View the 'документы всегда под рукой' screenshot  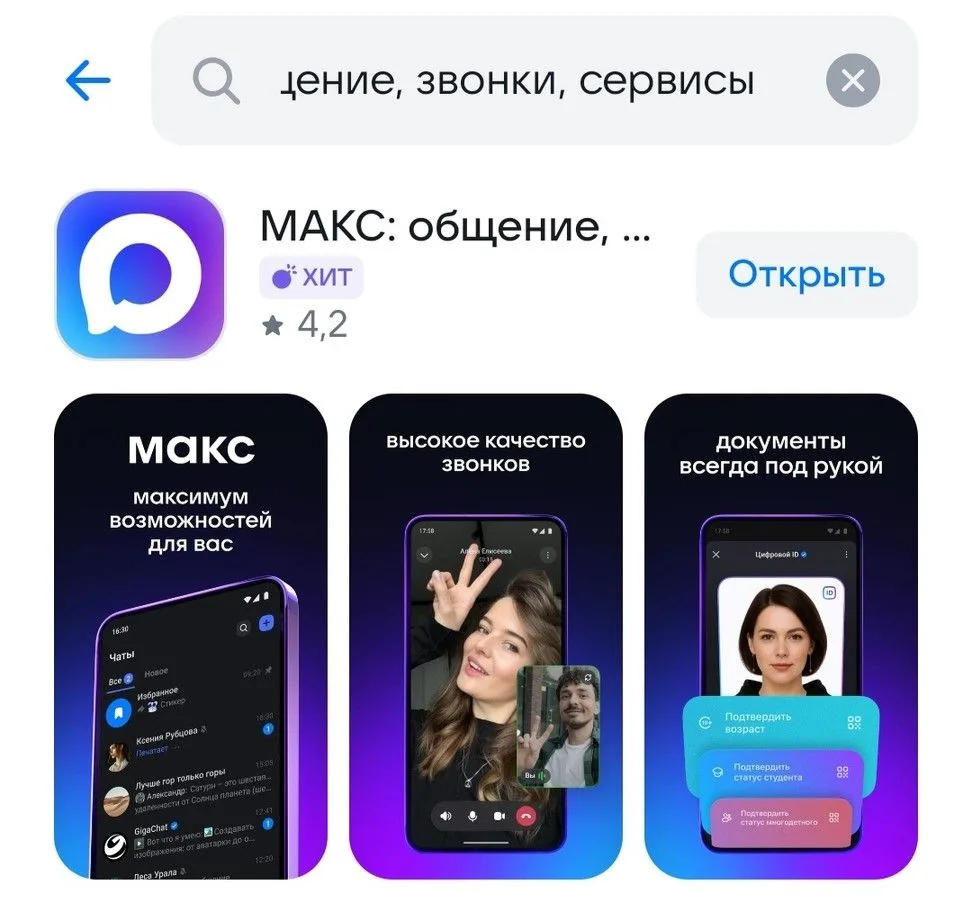coord(781,637)
